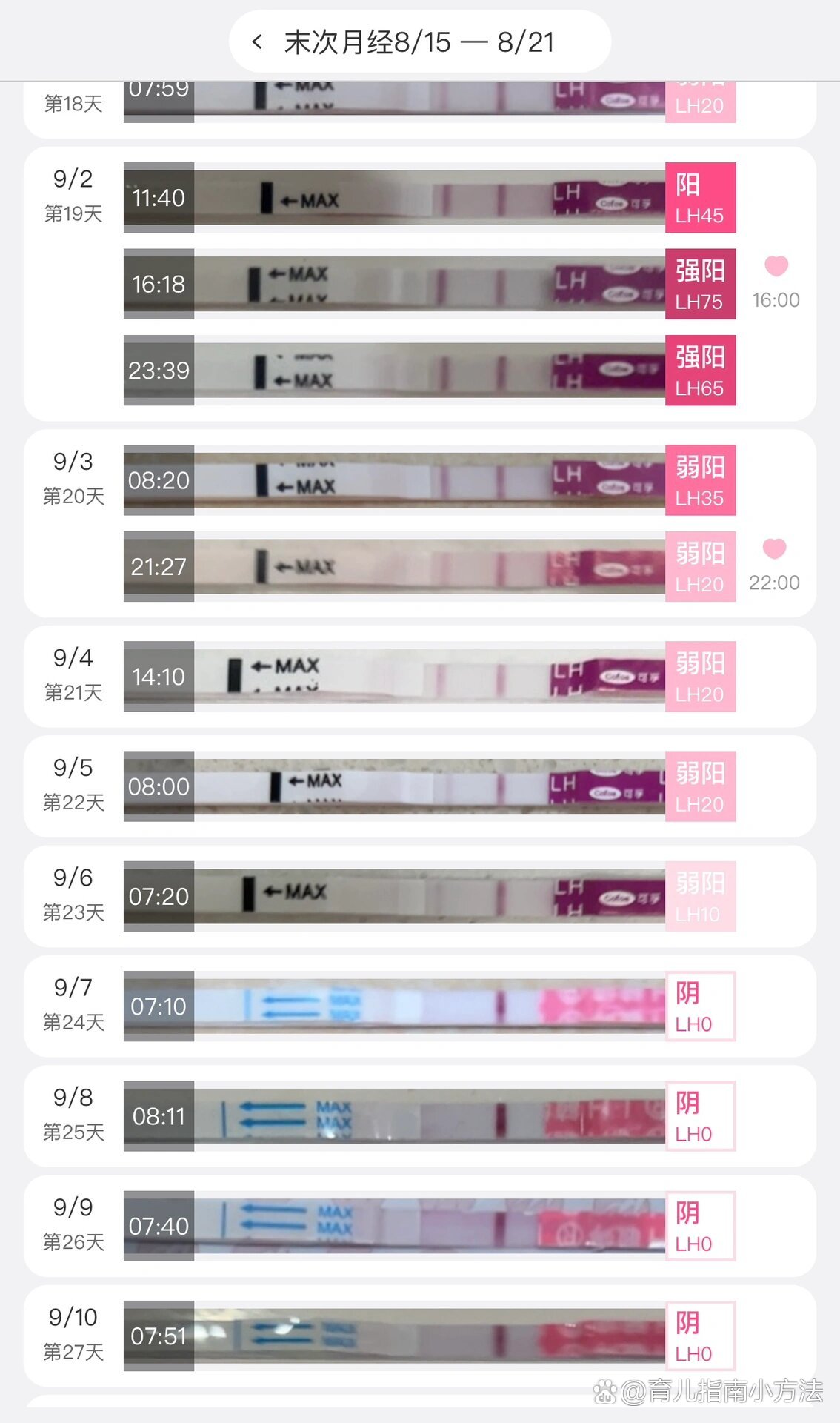This screenshot has height=1423, width=840.
Task: Tap the heart icon above 22:00
Action: pyautogui.click(x=775, y=548)
